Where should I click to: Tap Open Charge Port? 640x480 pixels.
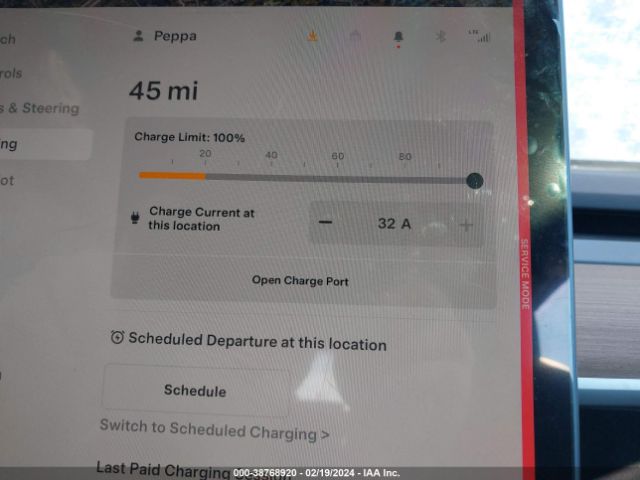[x=300, y=281]
